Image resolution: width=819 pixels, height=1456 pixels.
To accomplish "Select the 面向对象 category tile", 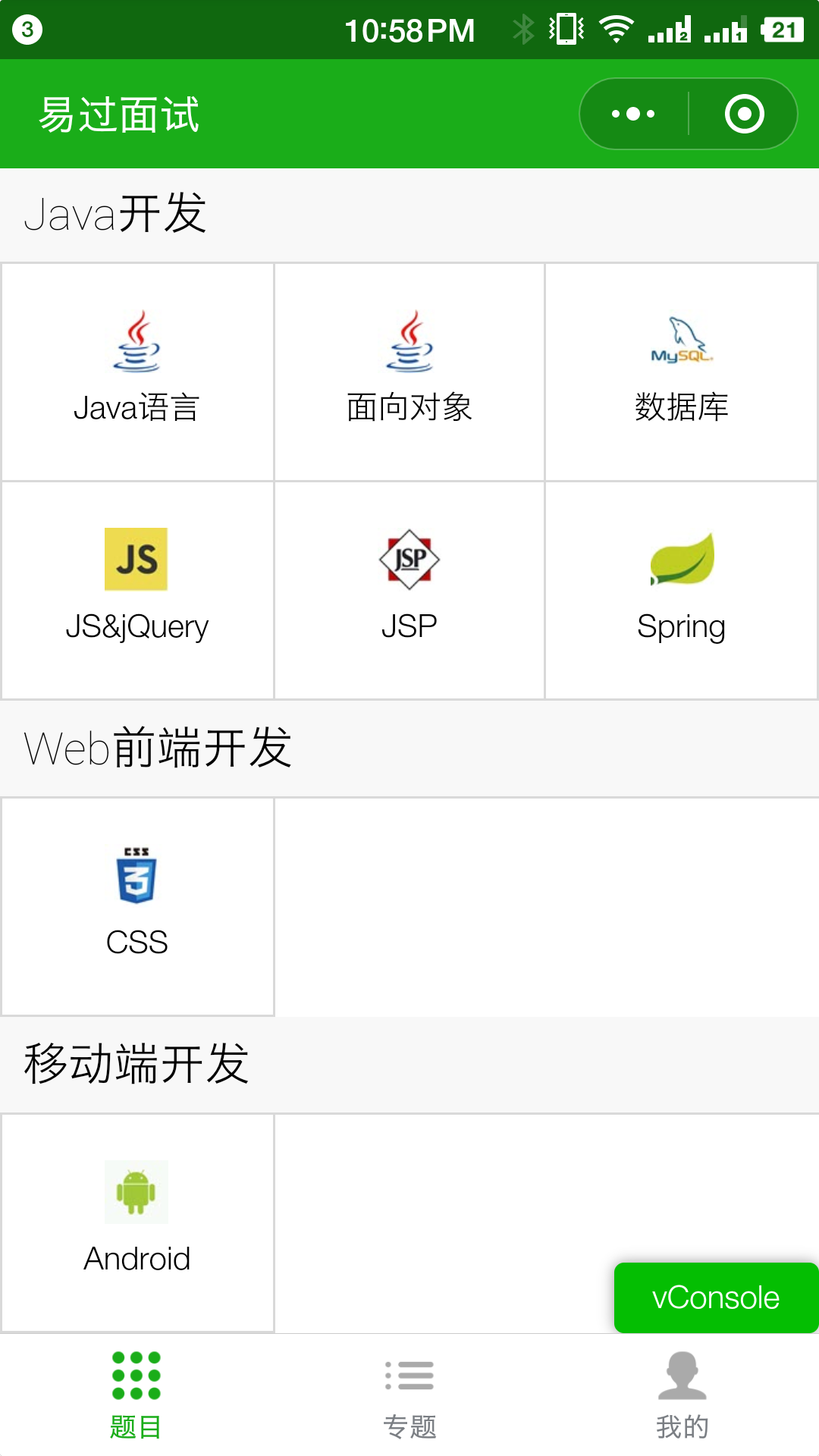I will 409,372.
